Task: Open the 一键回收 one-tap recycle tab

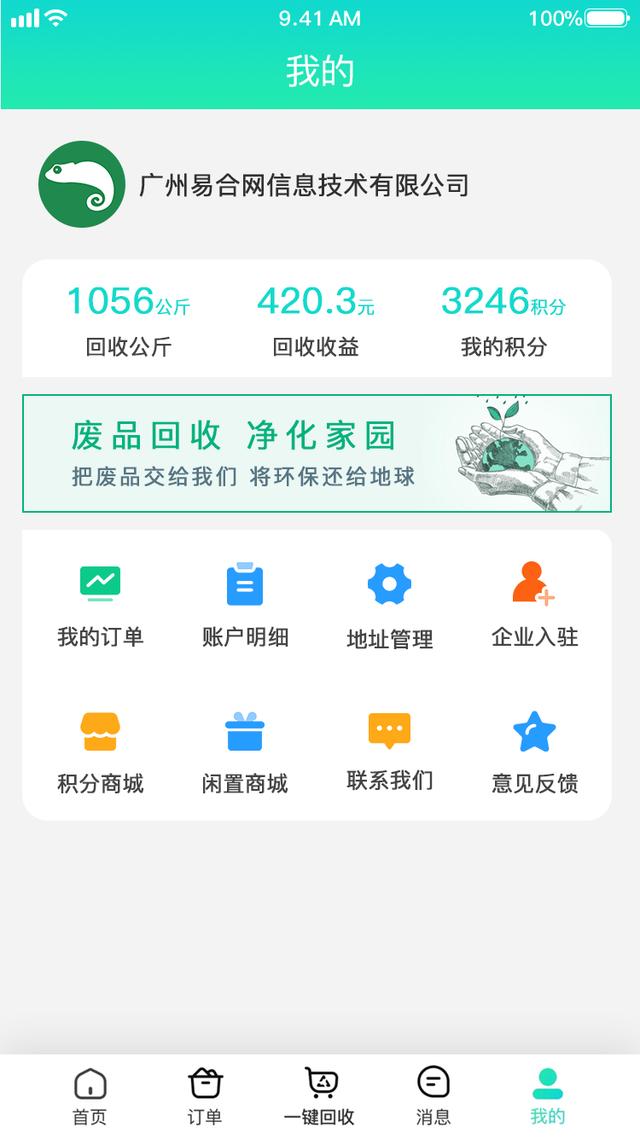Action: click(x=320, y=1095)
